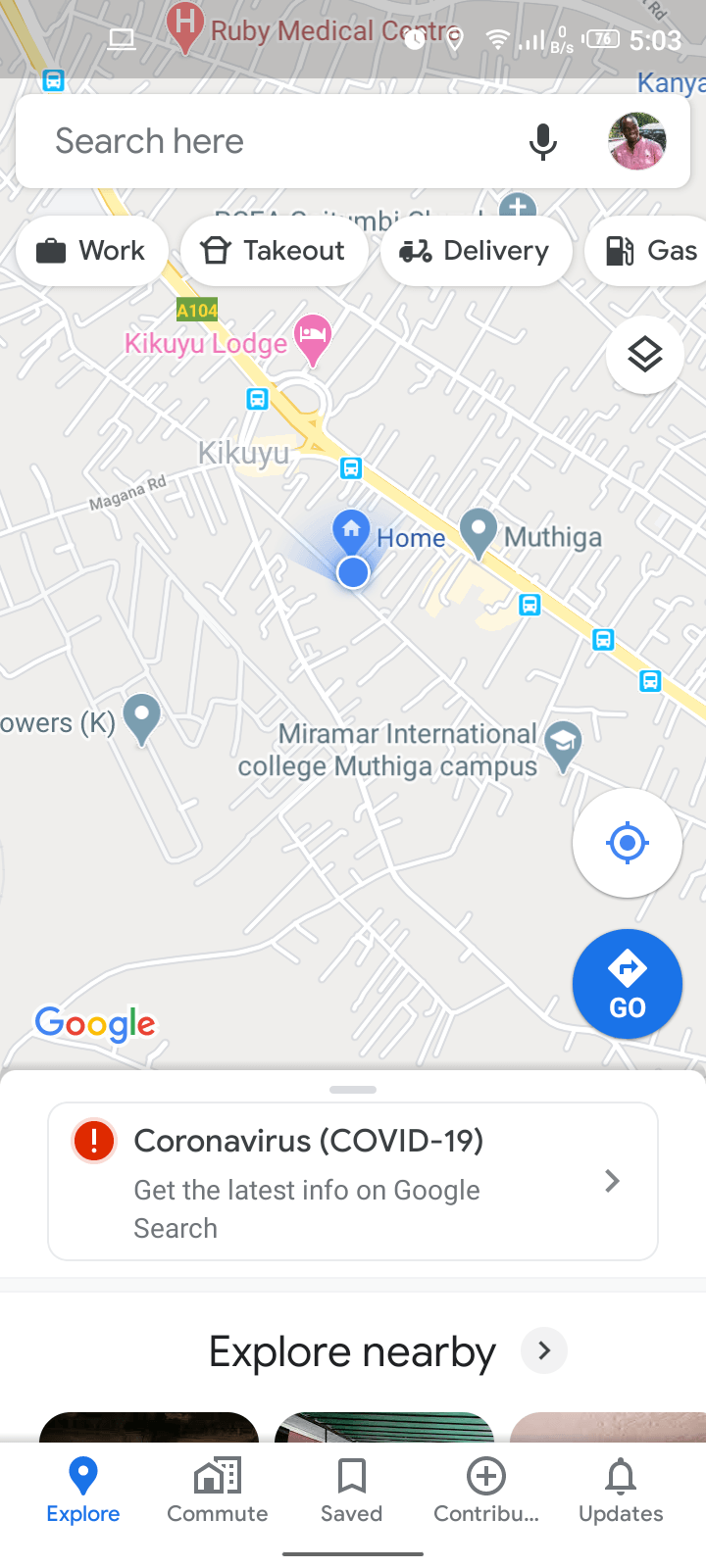706x1568 pixels.
Task: Tap the GO directions button
Action: click(x=627, y=984)
